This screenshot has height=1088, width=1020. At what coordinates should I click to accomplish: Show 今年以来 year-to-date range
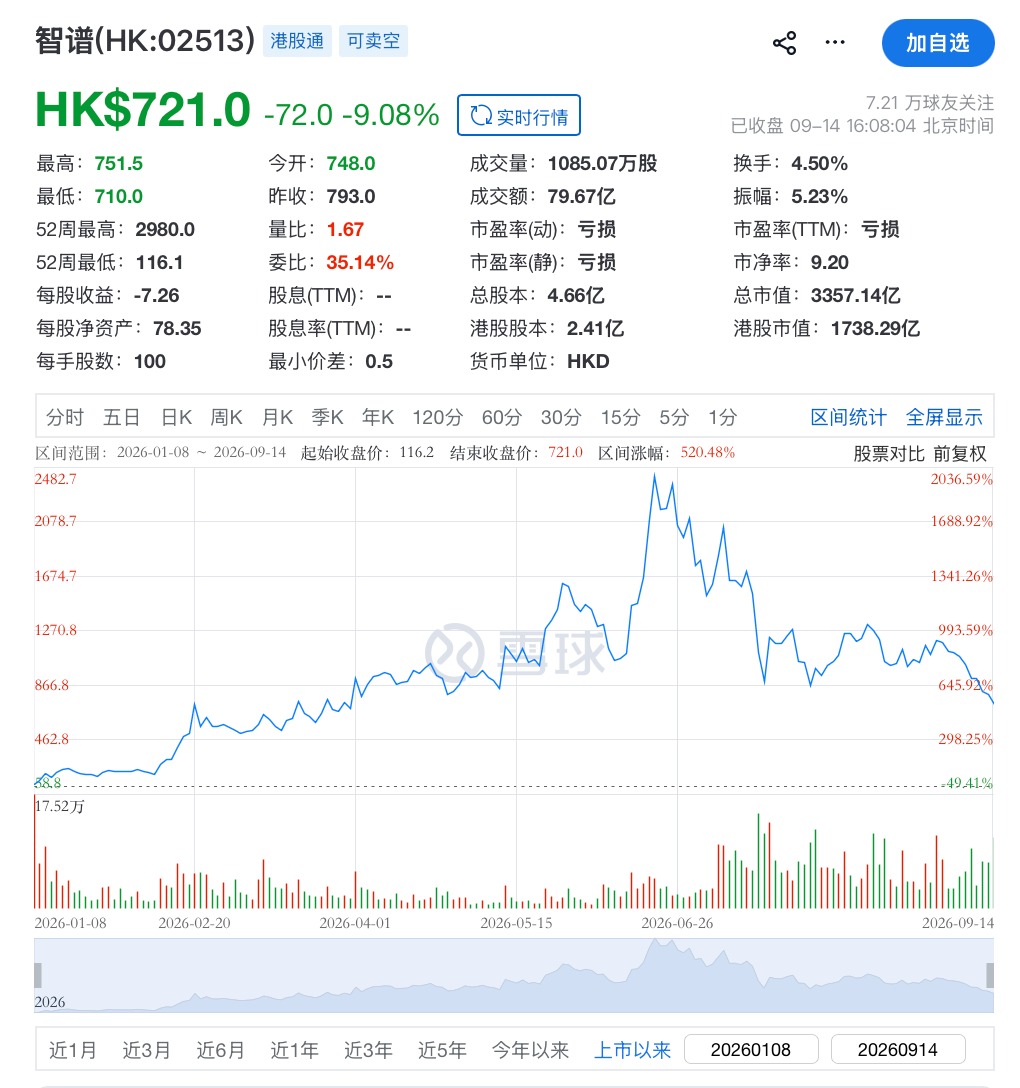530,1050
